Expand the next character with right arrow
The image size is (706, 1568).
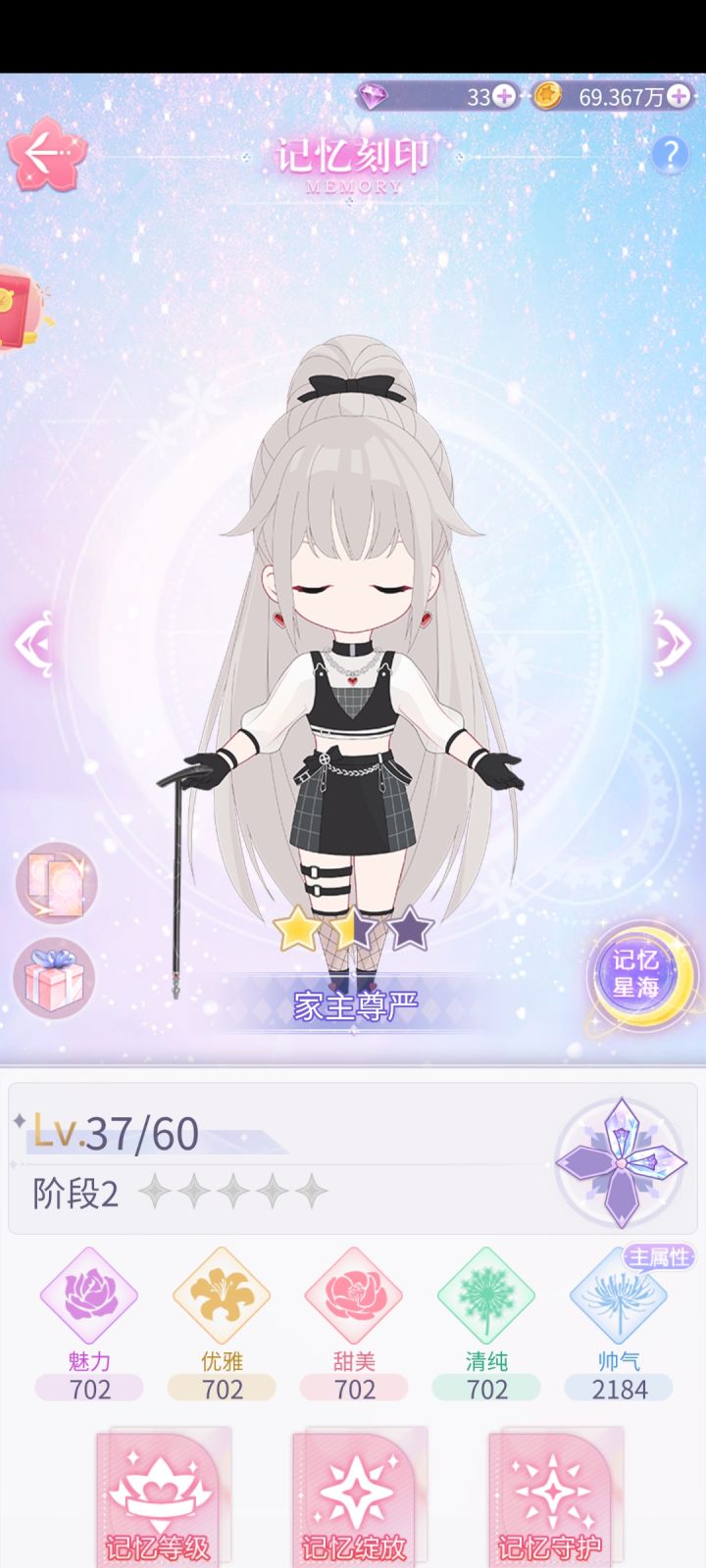[671, 642]
